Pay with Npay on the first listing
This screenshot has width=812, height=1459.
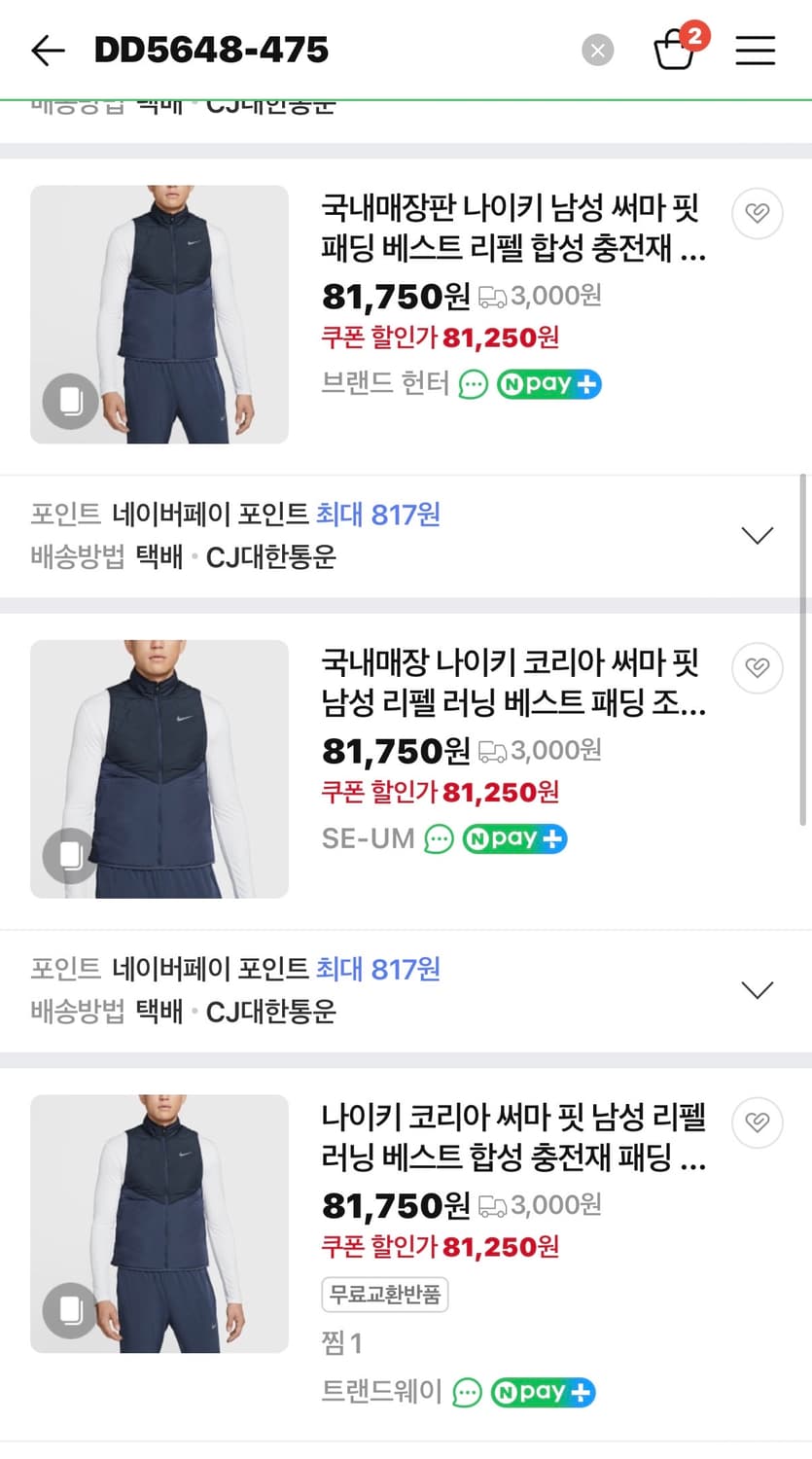[x=548, y=384]
